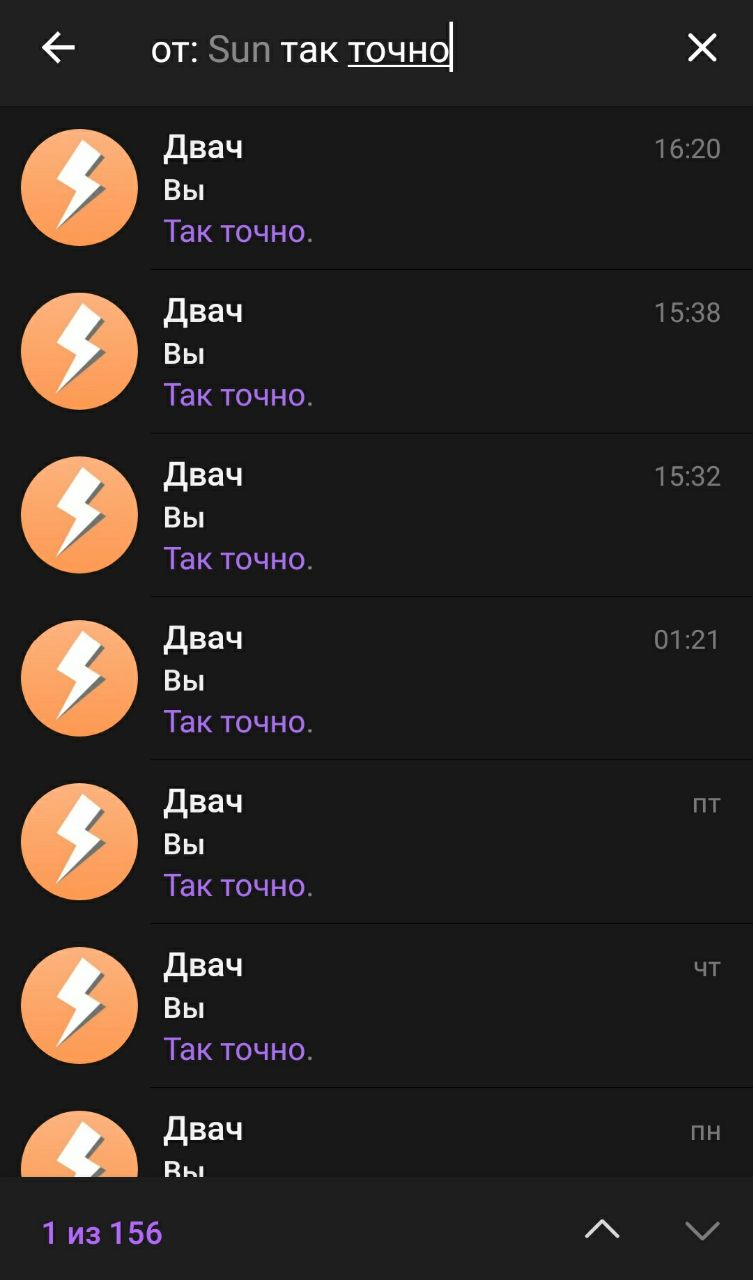Screen dimensions: 753x1280
Task: Open the Двач result from 15:38
Action: (x=376, y=352)
